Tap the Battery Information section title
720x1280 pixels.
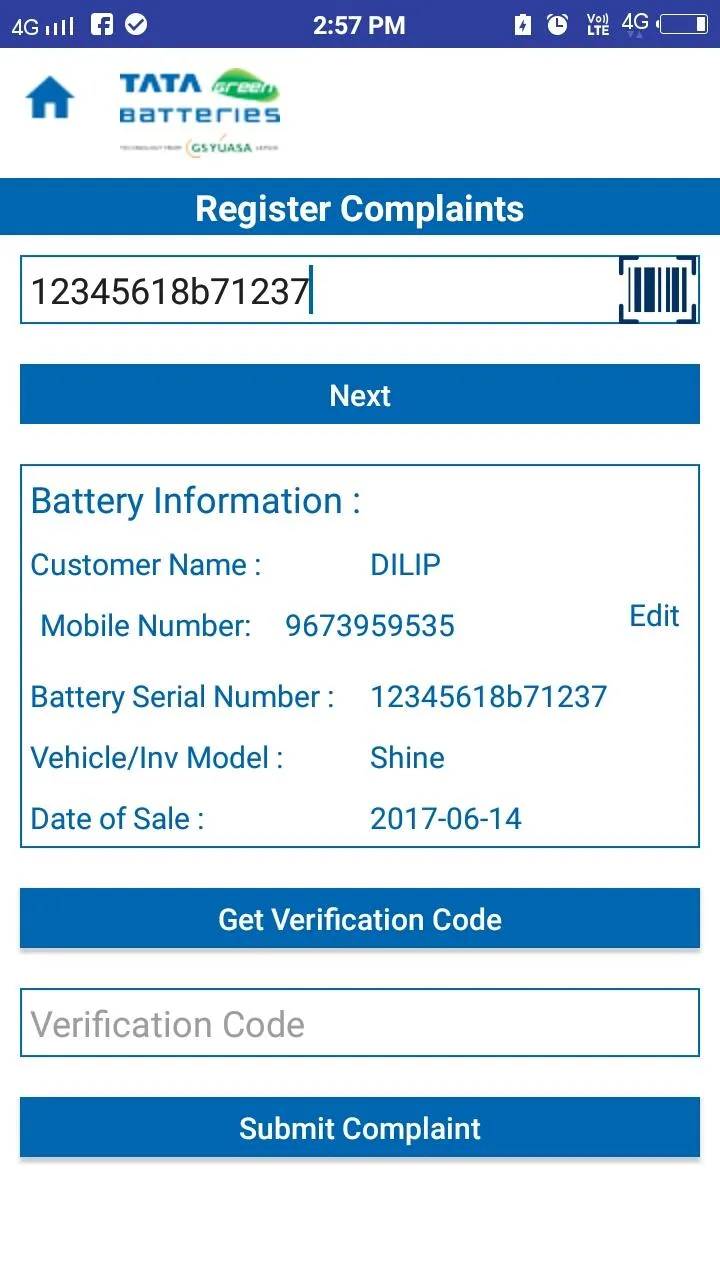point(193,500)
